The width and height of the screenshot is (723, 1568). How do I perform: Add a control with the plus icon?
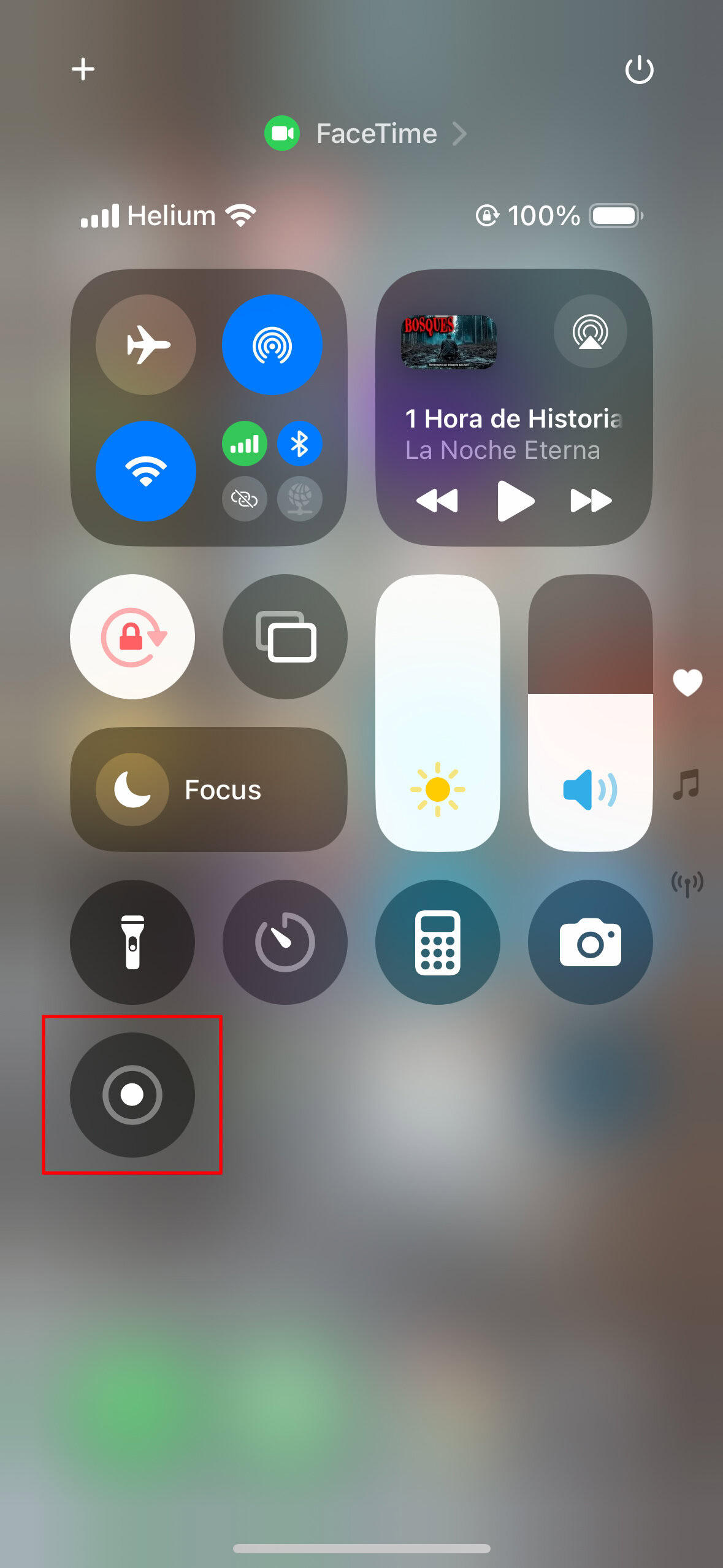(83, 69)
